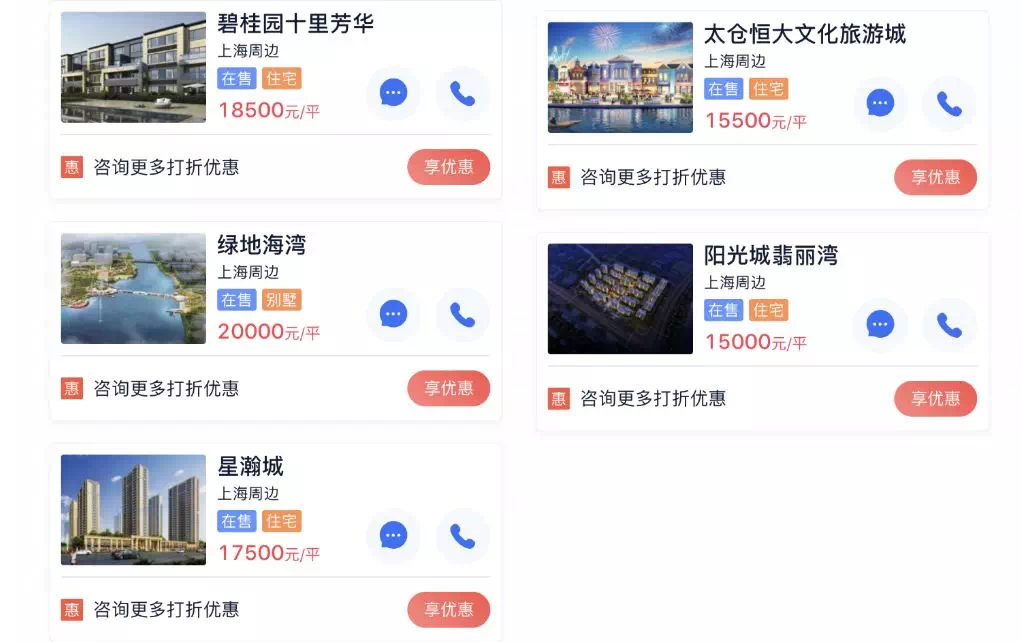Phone the seller of 绿地海湾

[x=462, y=314]
